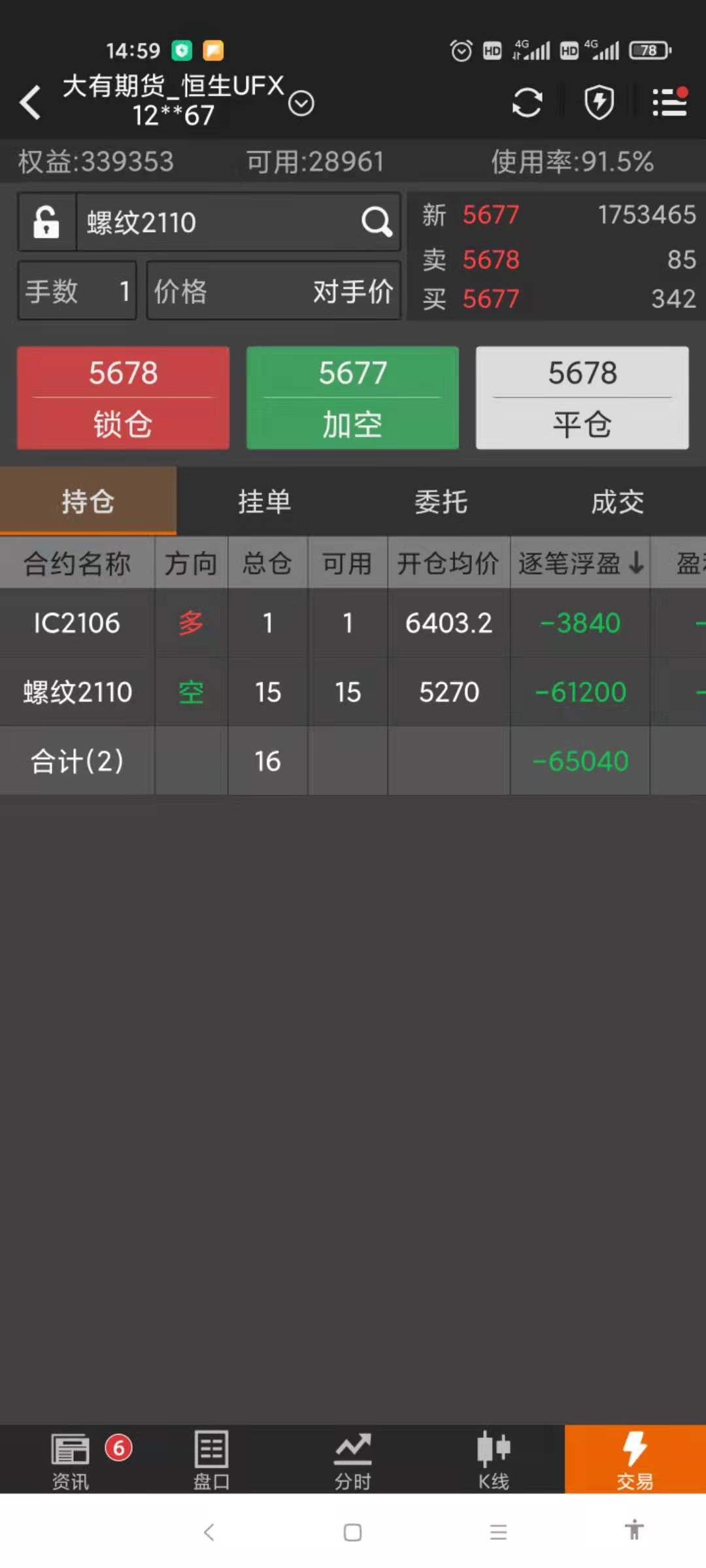706x1568 pixels.
Task: Expand the account dropdown next to 12**67
Action: coord(301,103)
